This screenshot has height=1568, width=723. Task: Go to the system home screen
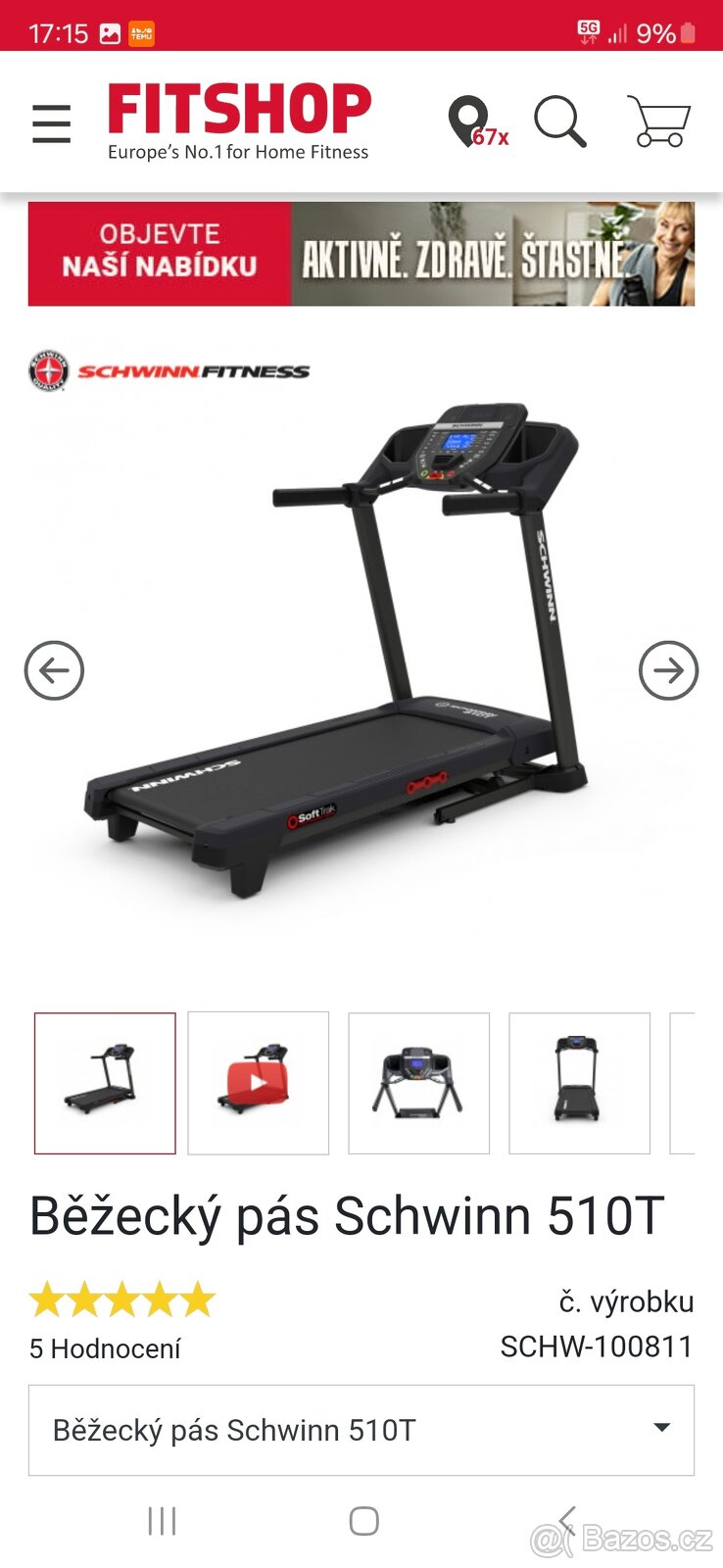pyautogui.click(x=363, y=1521)
